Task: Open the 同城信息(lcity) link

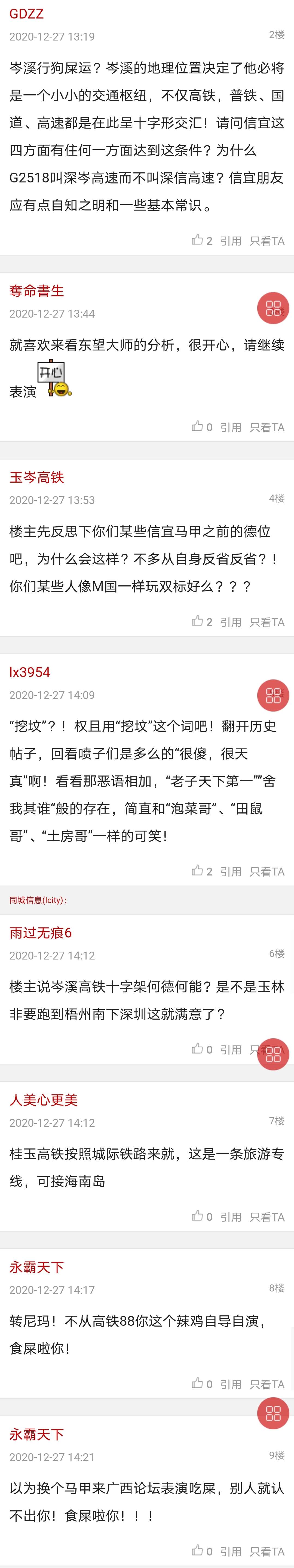Action: coord(38,900)
